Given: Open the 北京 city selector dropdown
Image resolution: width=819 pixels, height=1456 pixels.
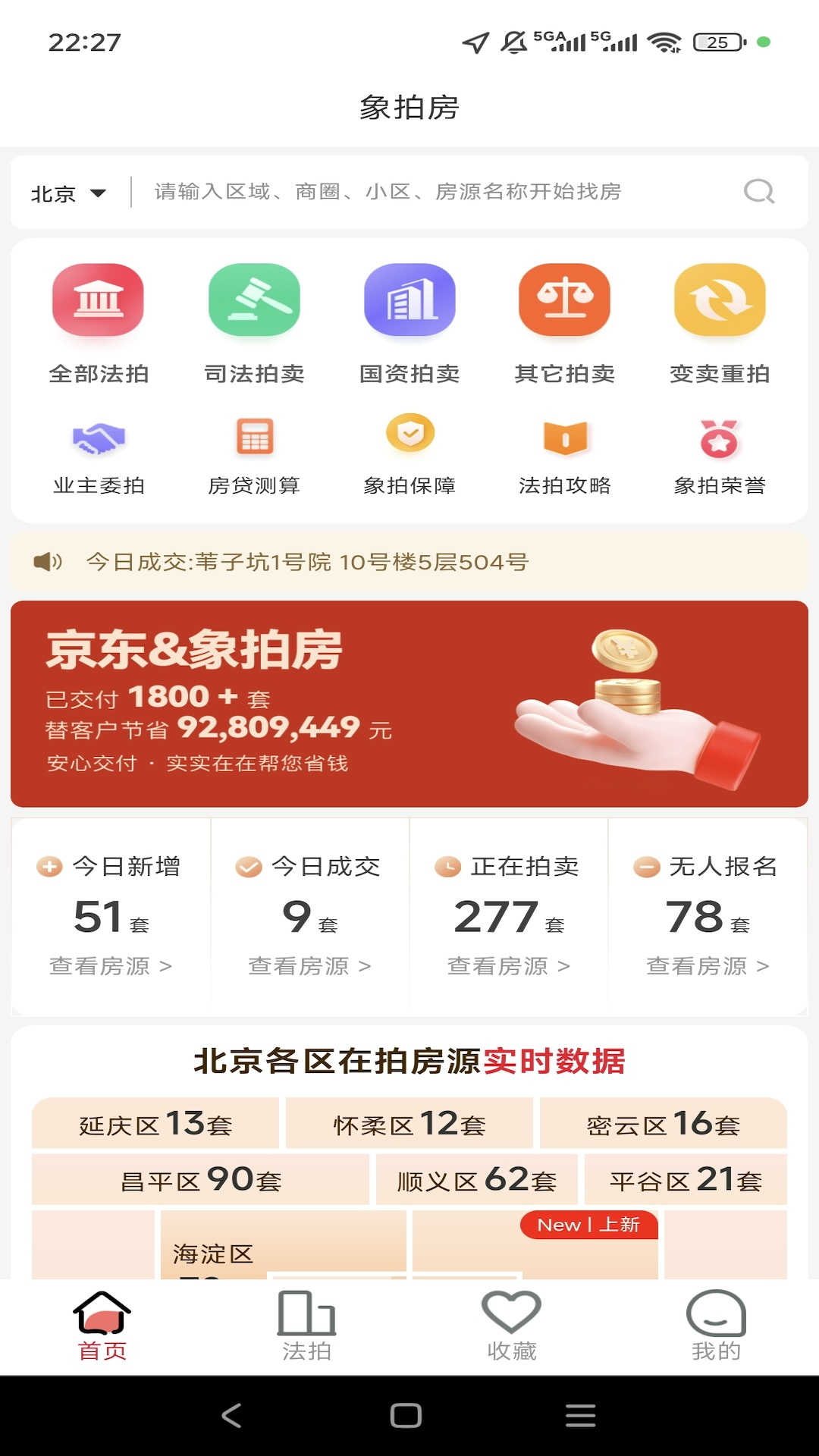Looking at the screenshot, I should pyautogui.click(x=67, y=194).
